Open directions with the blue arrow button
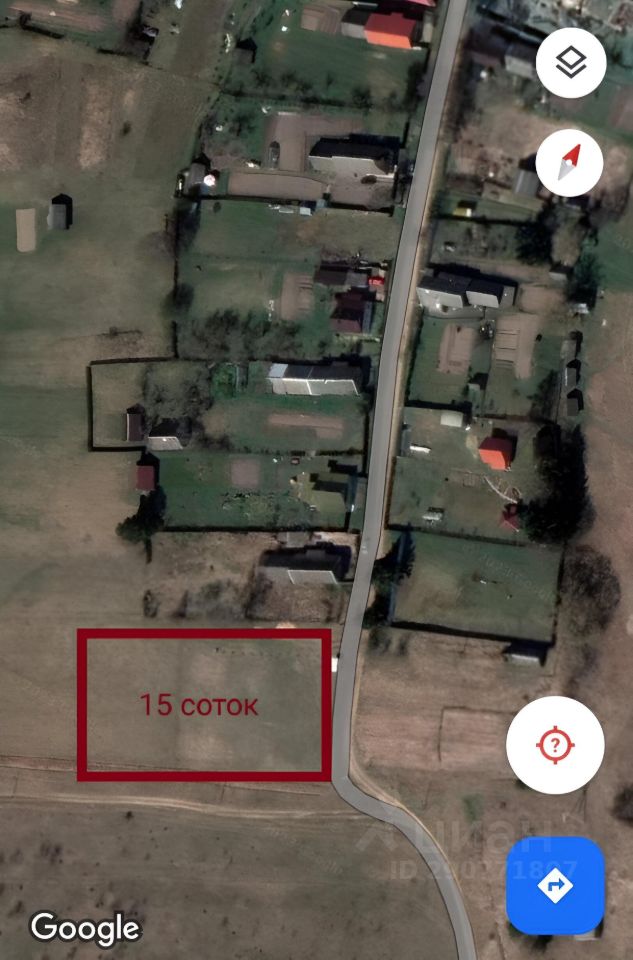The width and height of the screenshot is (633, 960). tap(555, 885)
